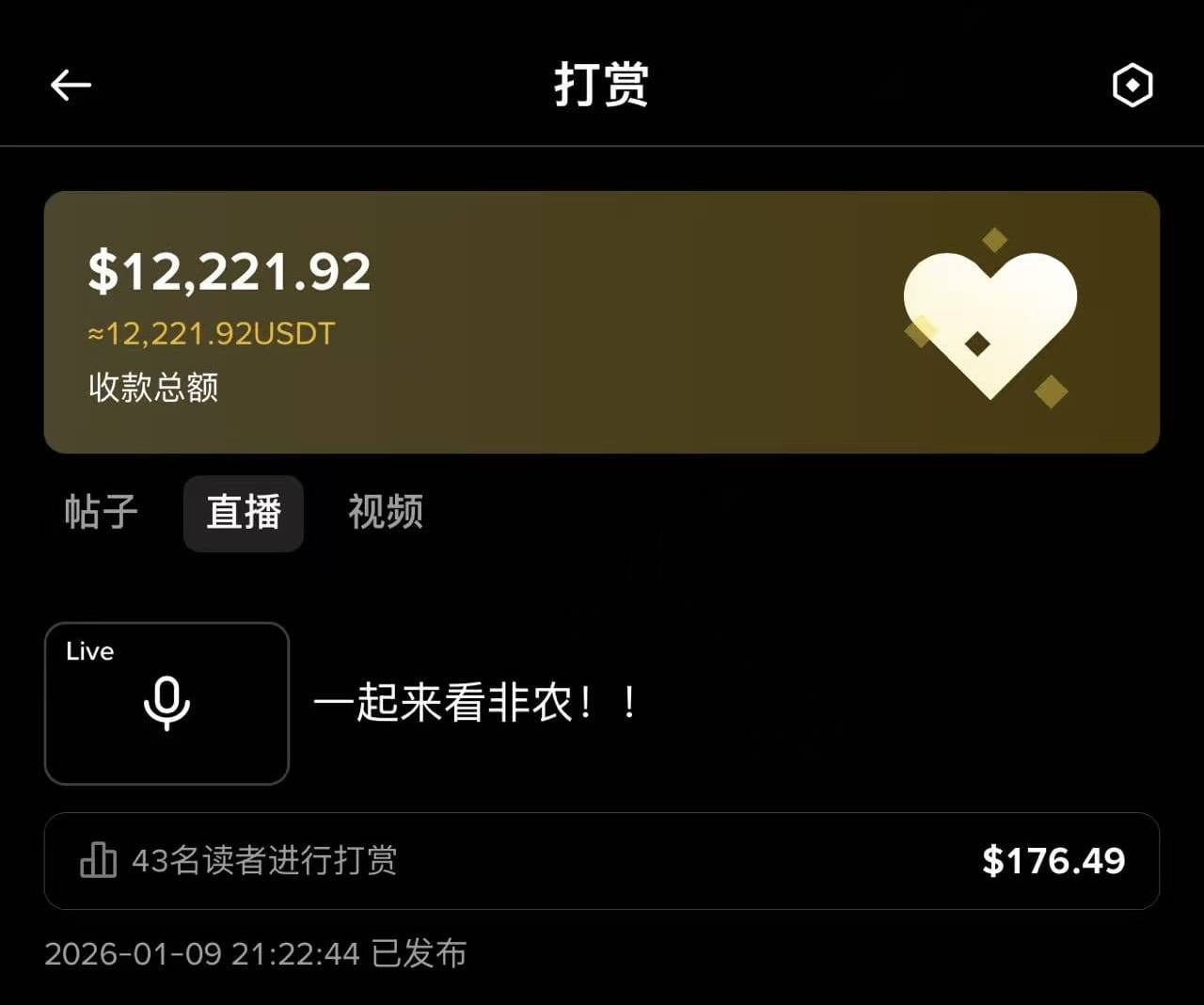Open the hexagon settings icon
The width and height of the screenshot is (1204, 1005).
tap(1132, 86)
